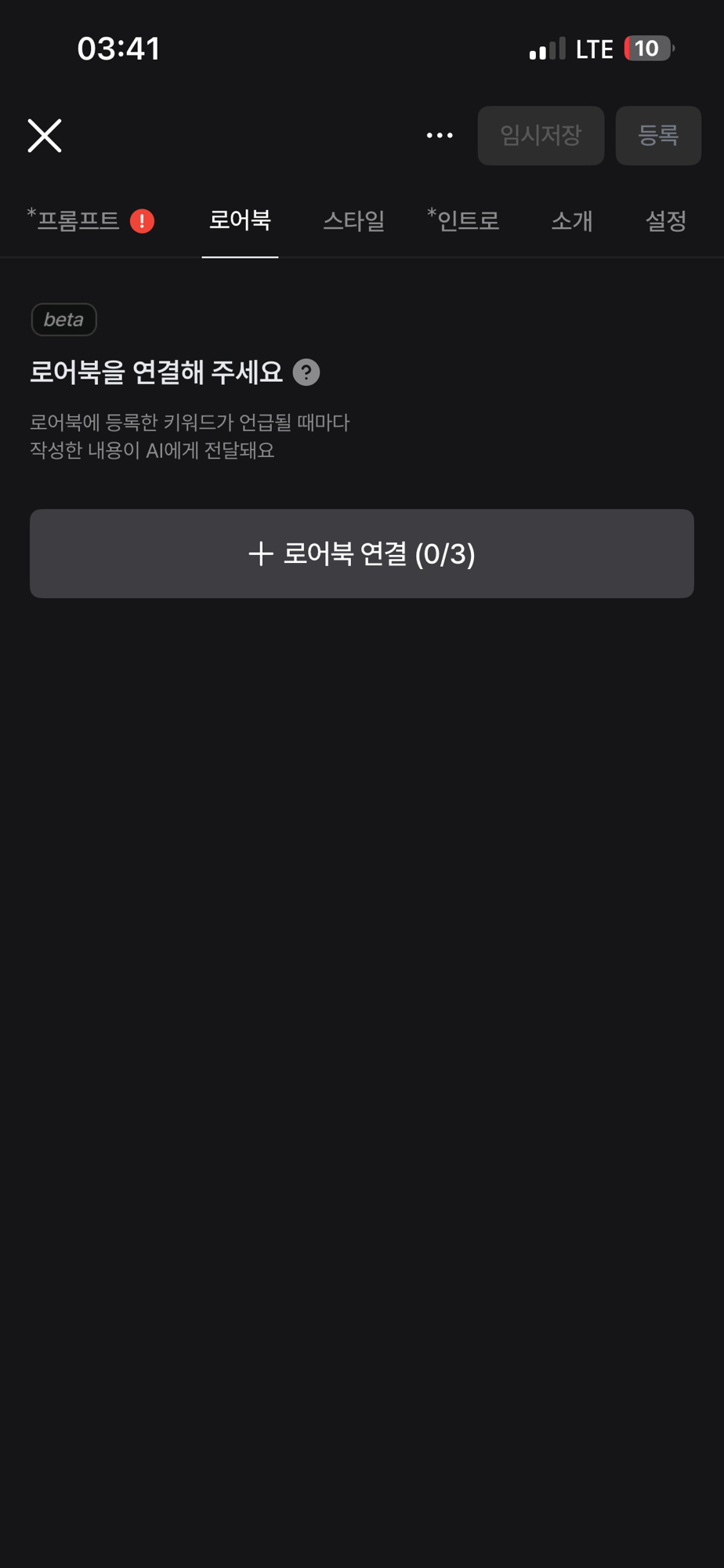Go to the 스타일 tab
Screen dimensions: 724x1568
[x=353, y=221]
